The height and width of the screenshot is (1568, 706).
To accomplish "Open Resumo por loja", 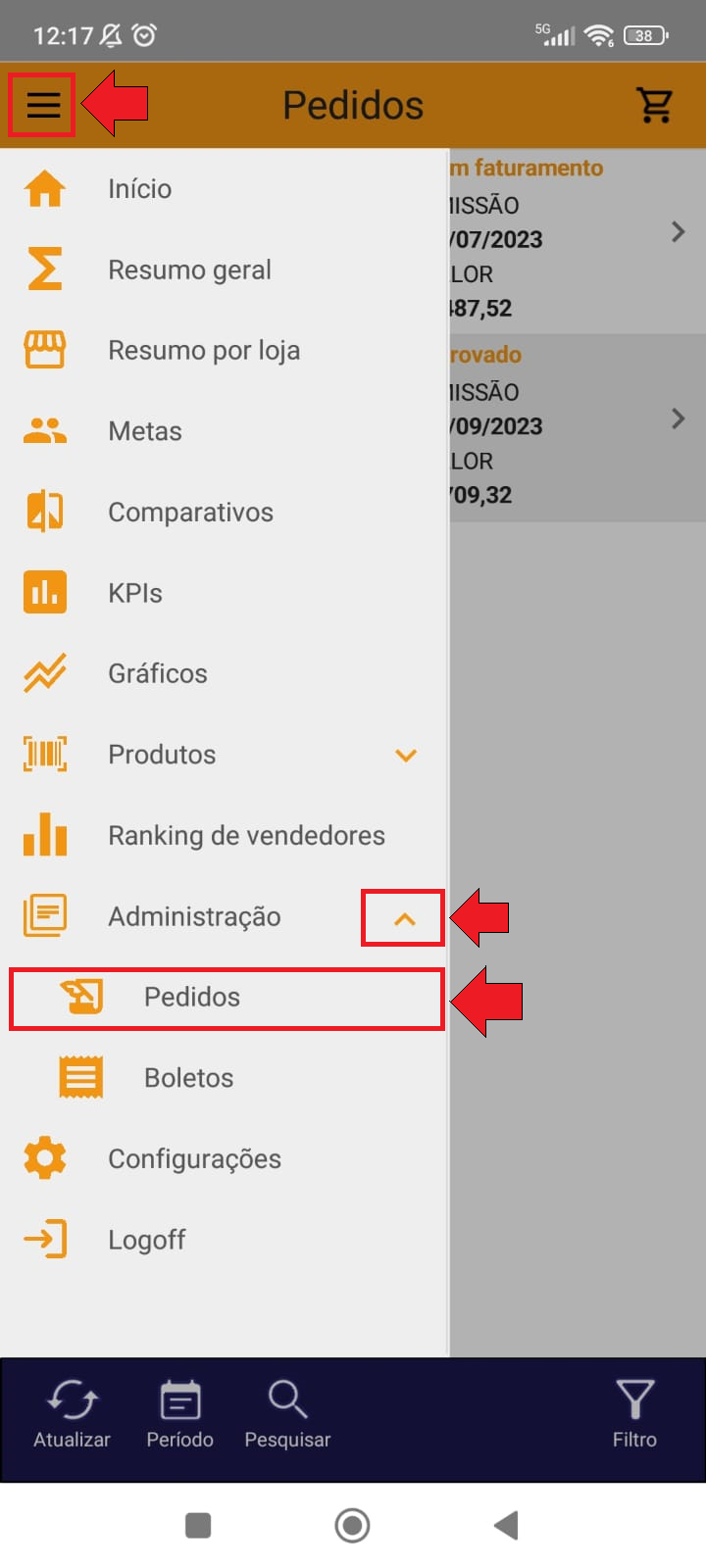I will [x=224, y=351].
